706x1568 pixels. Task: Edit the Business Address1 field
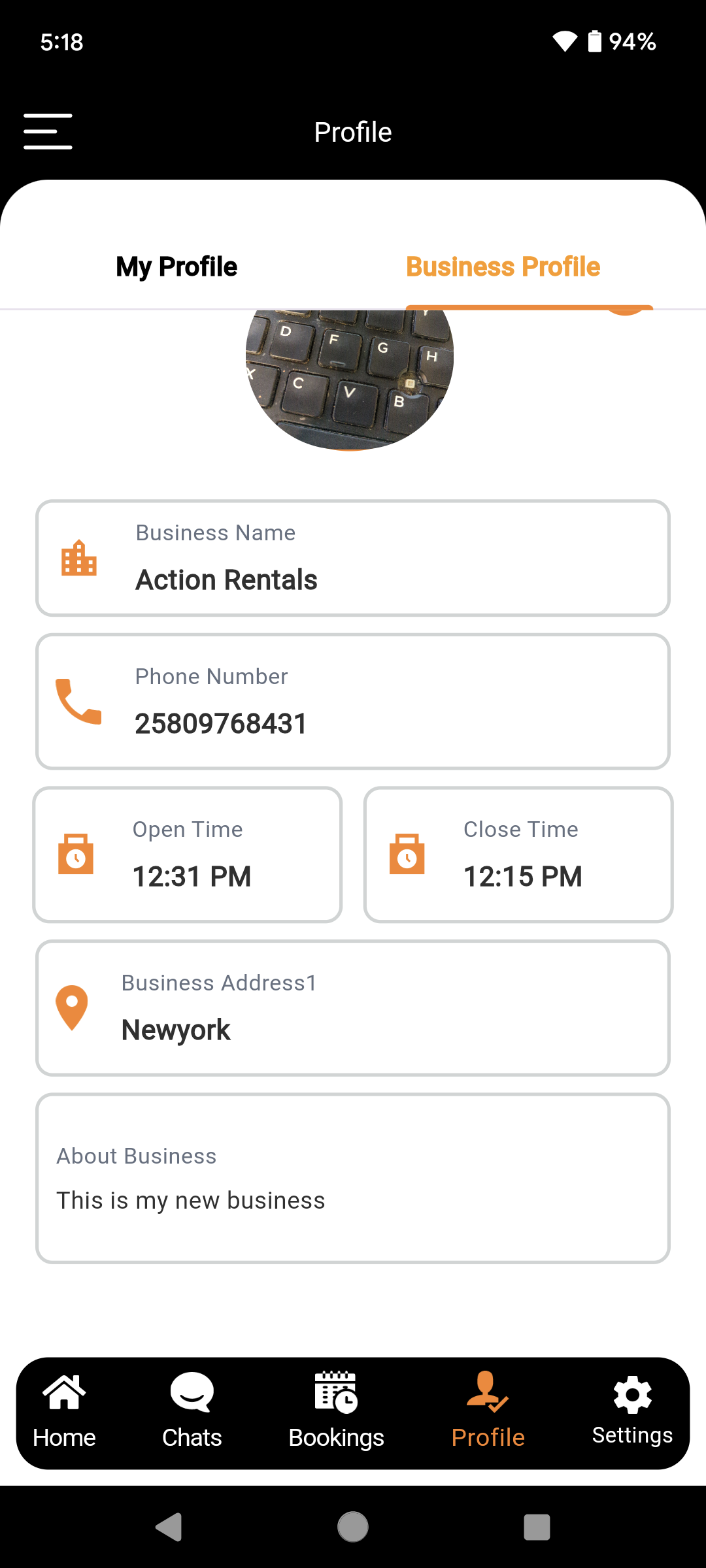(353, 1008)
